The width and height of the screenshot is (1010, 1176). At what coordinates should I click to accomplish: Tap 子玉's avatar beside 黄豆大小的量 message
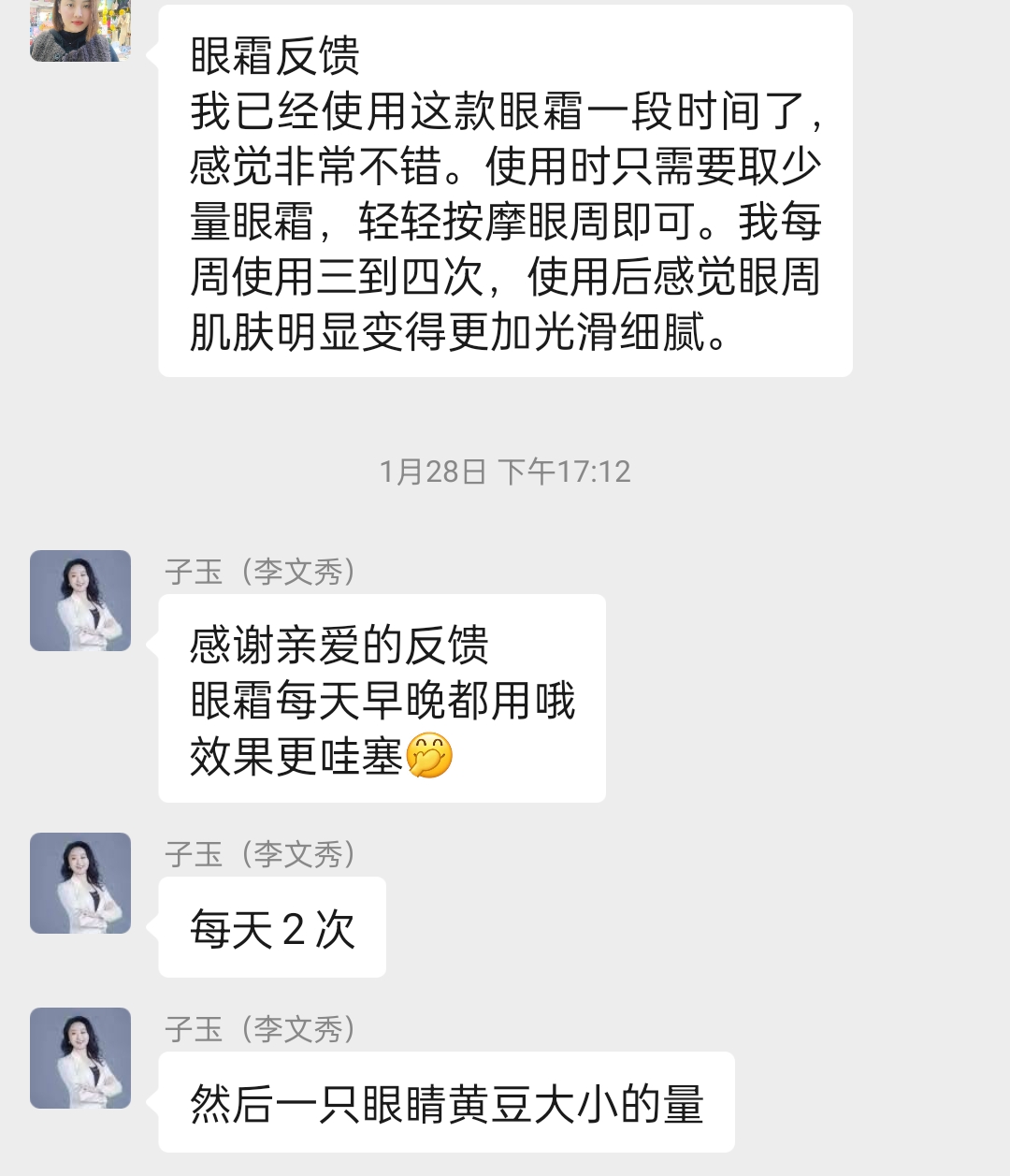tap(80, 1058)
